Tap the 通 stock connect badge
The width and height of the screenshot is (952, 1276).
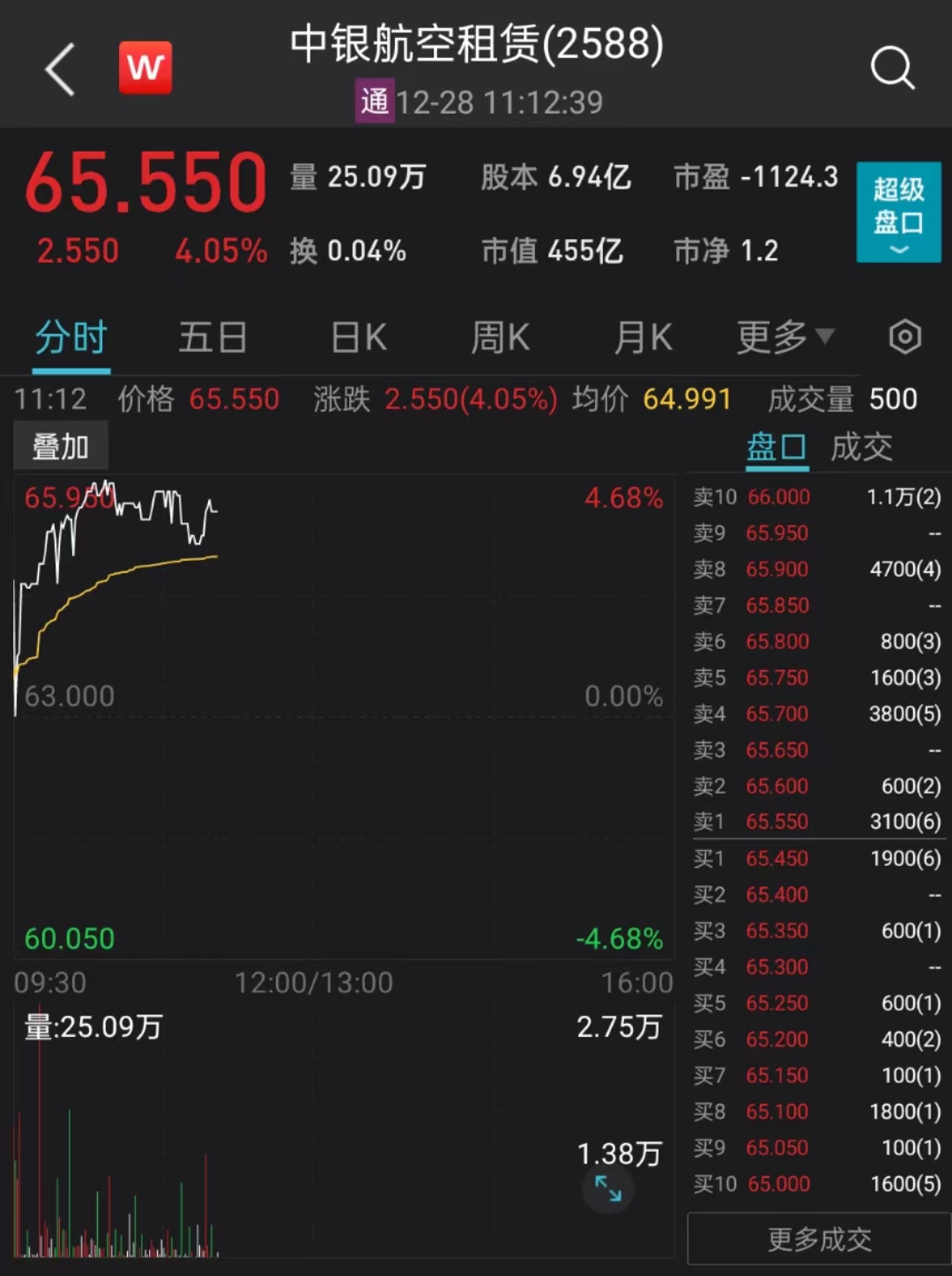coord(374,101)
